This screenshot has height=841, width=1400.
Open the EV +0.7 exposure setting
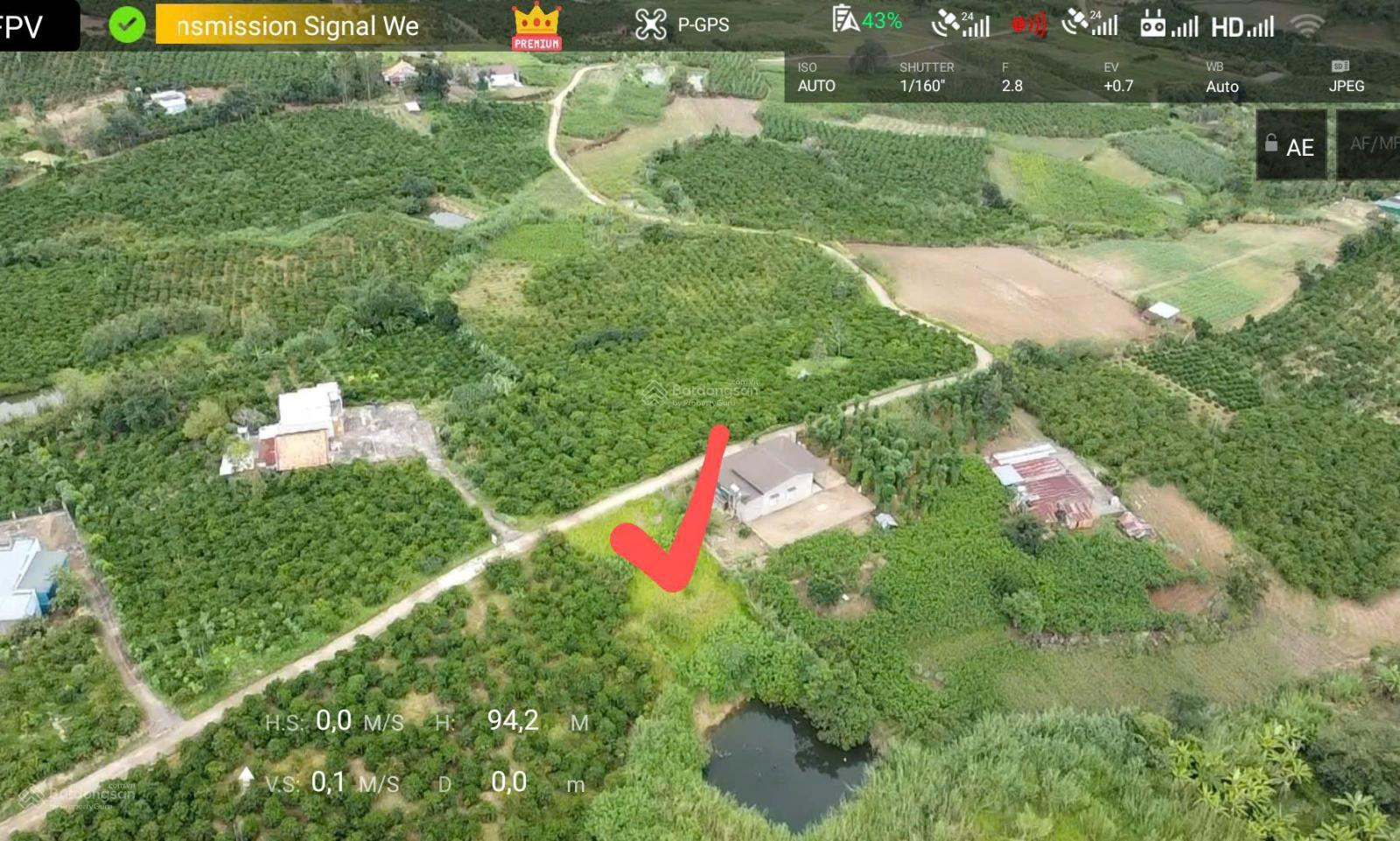(1117, 77)
